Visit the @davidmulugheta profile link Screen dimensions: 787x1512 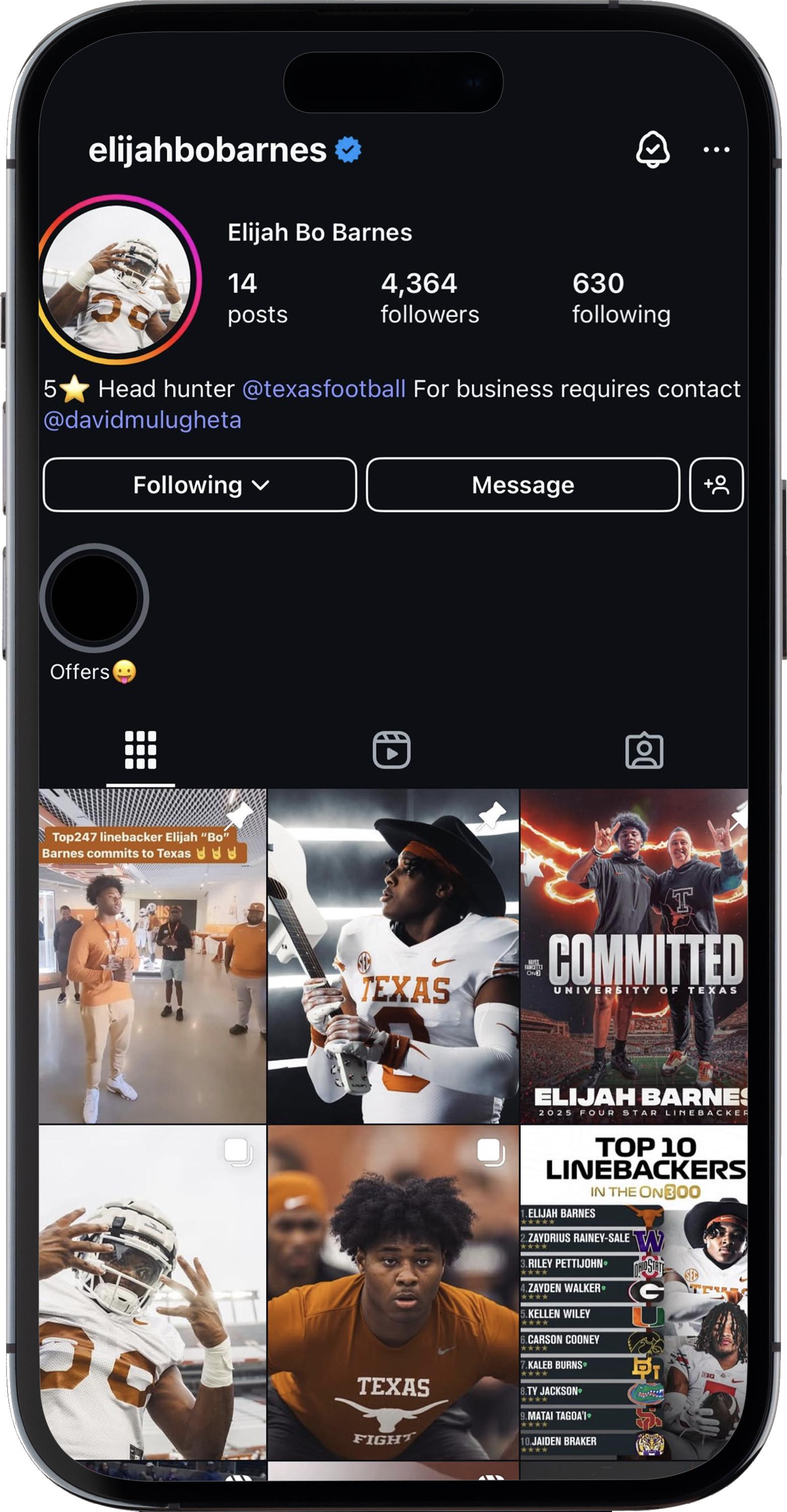coord(143,420)
